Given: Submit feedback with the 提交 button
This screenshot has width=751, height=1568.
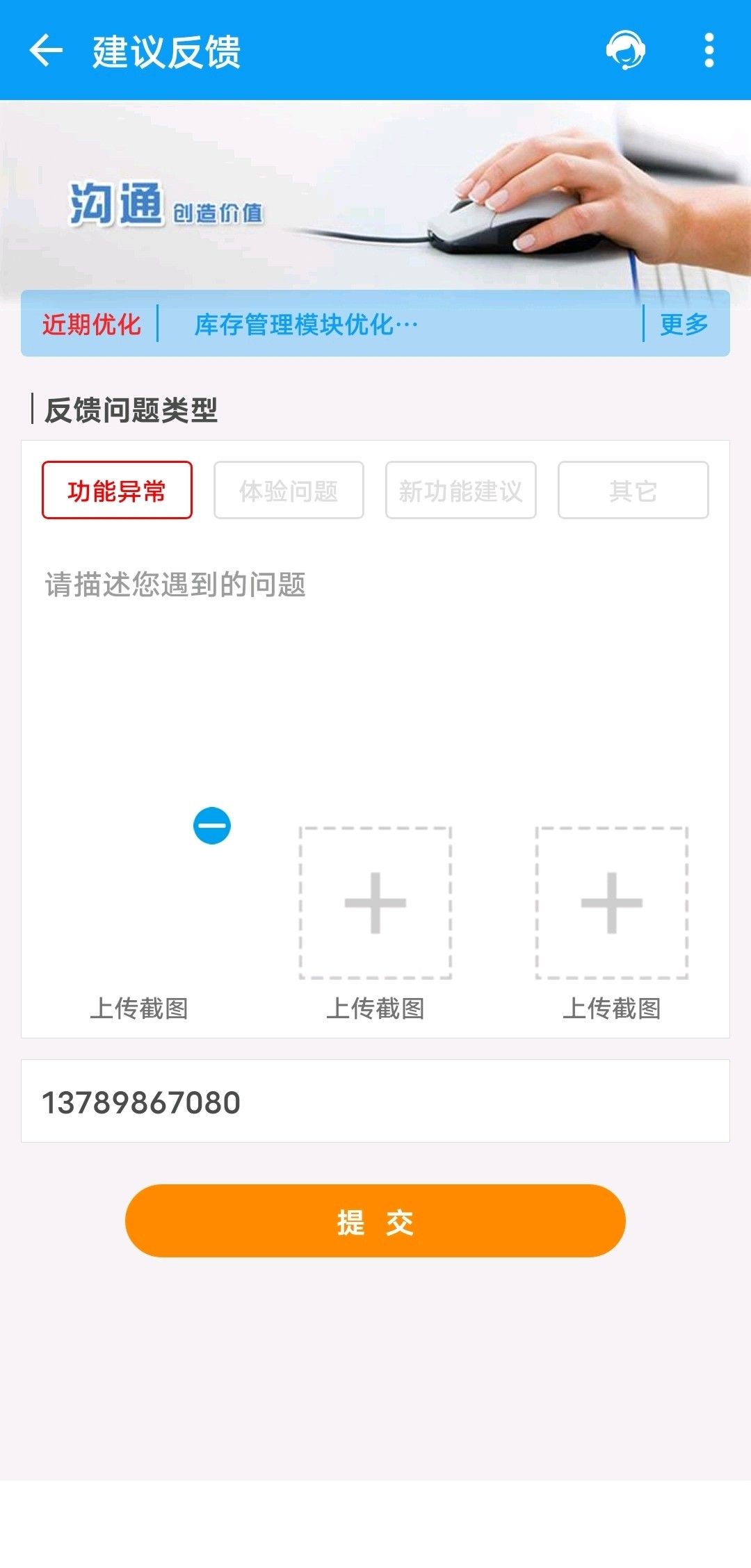Looking at the screenshot, I should click(375, 1221).
